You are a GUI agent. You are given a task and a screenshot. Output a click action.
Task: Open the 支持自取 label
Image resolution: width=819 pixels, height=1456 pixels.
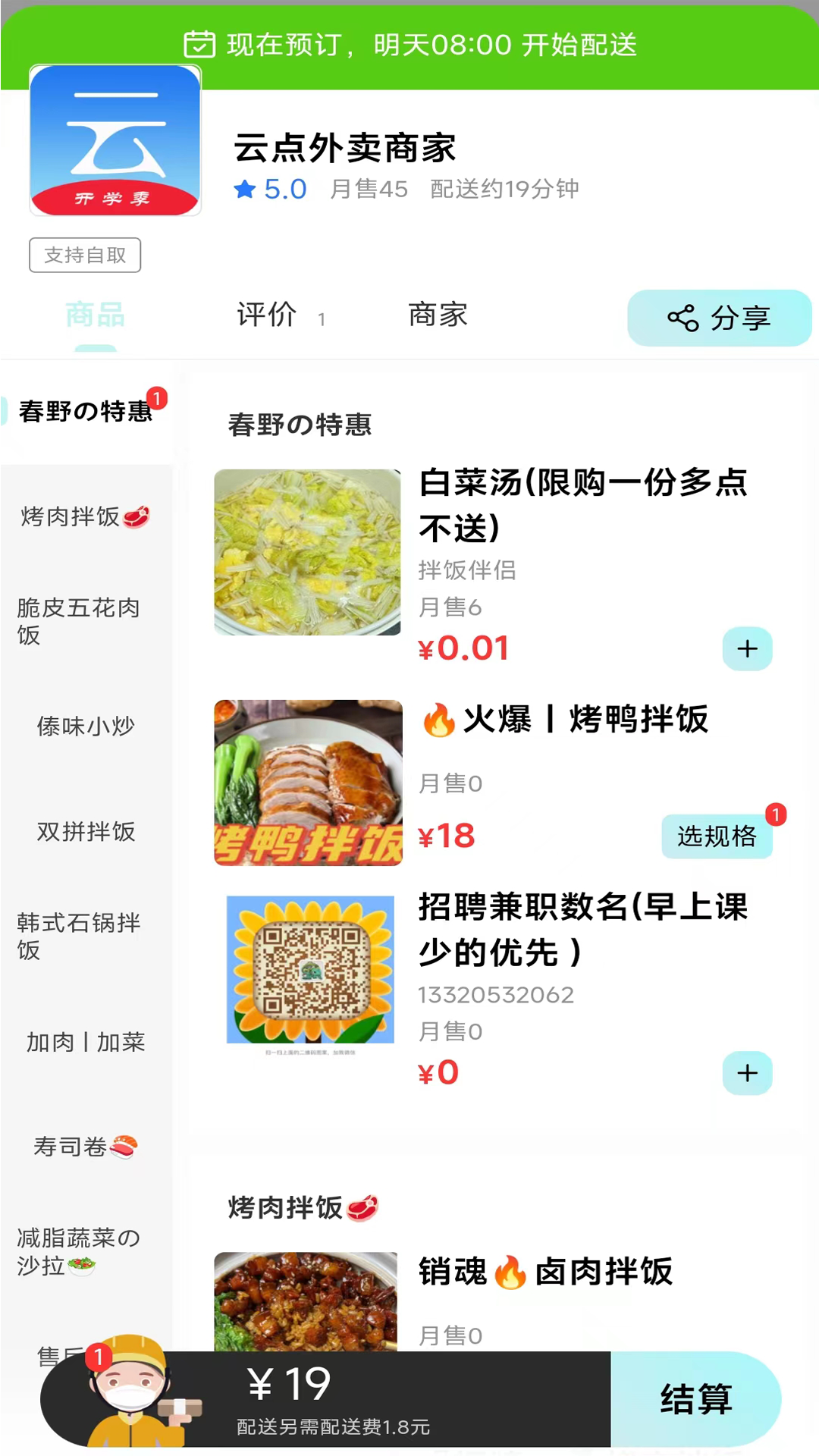point(85,255)
